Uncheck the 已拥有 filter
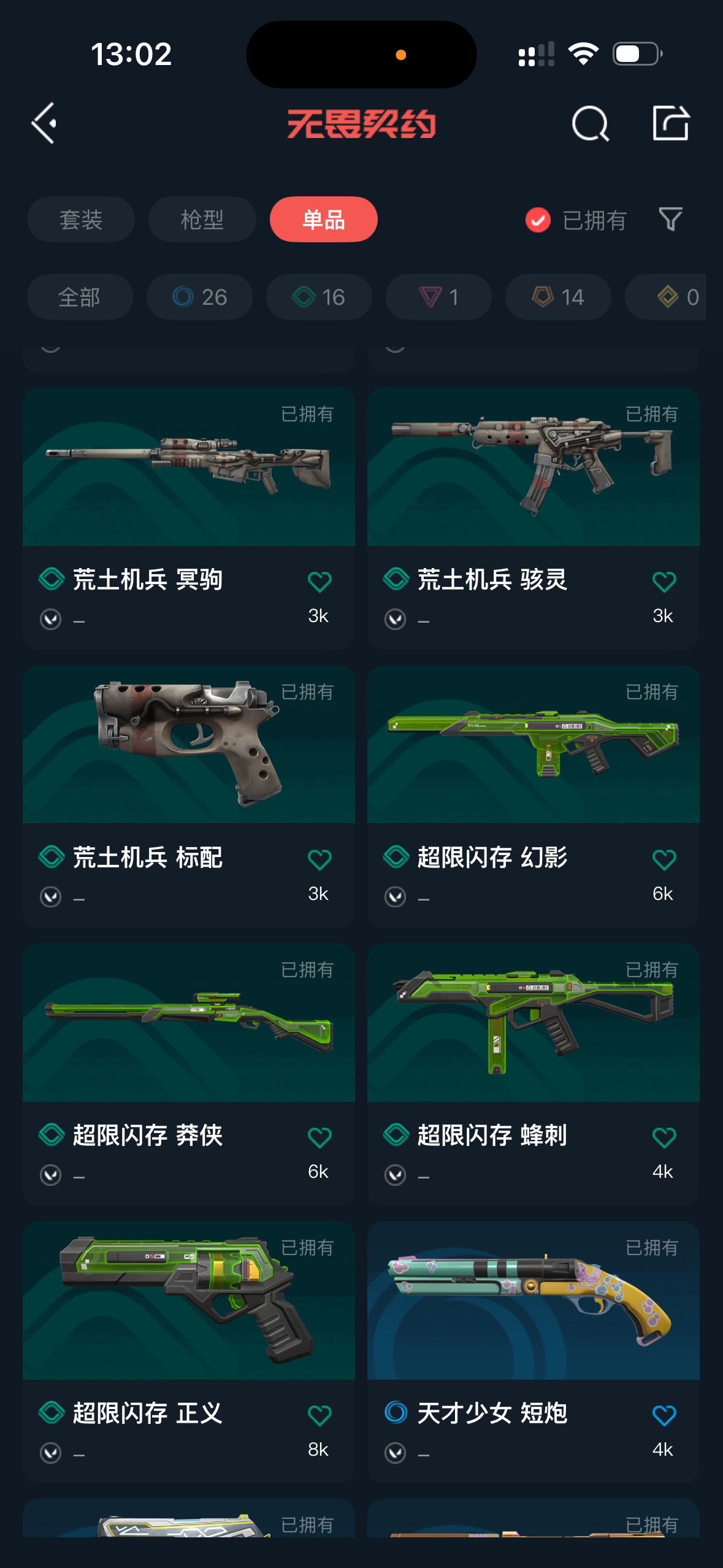The height and width of the screenshot is (1568, 723). tap(538, 220)
